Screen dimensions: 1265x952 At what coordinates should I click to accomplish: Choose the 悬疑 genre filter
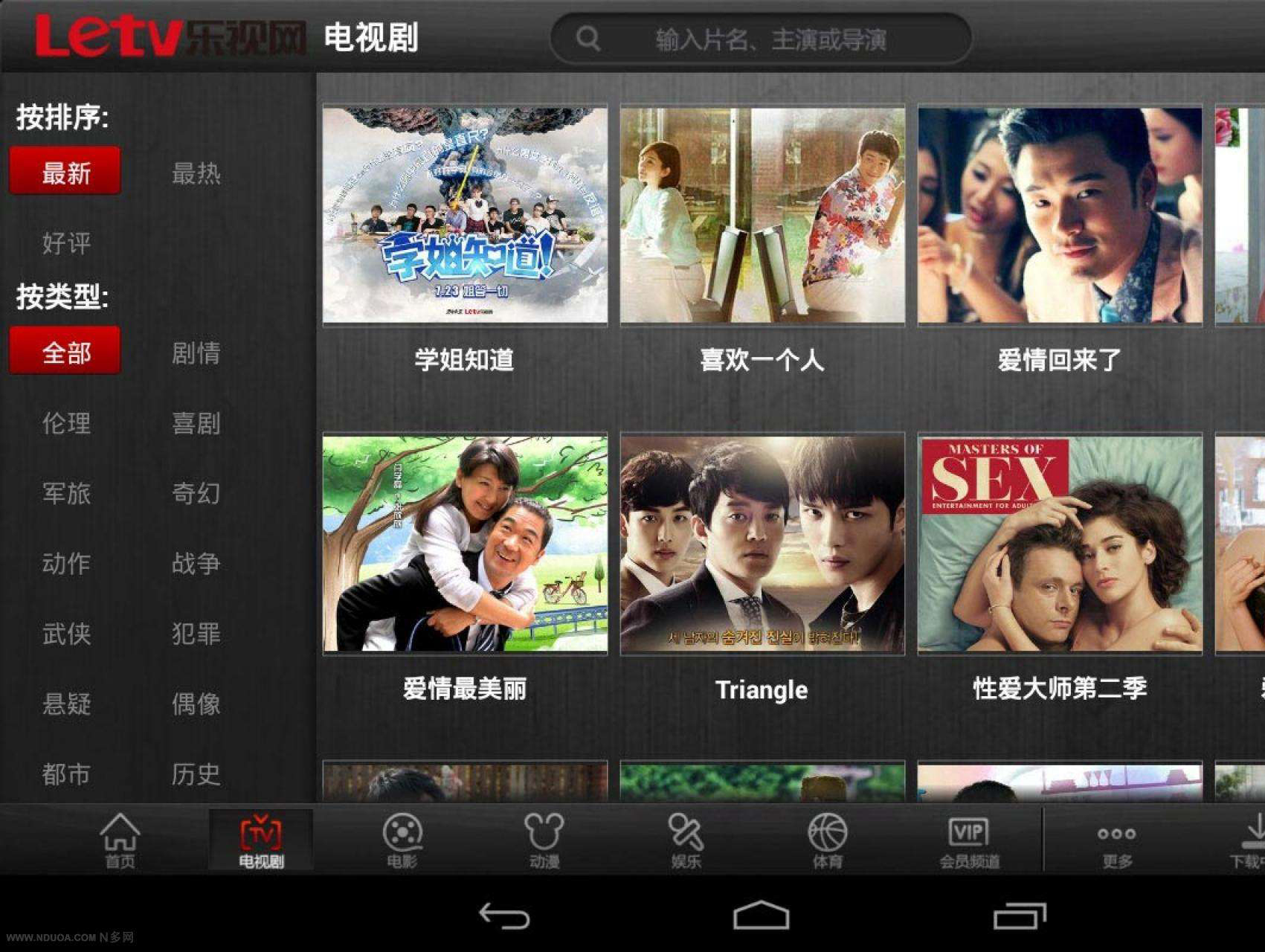(x=66, y=704)
